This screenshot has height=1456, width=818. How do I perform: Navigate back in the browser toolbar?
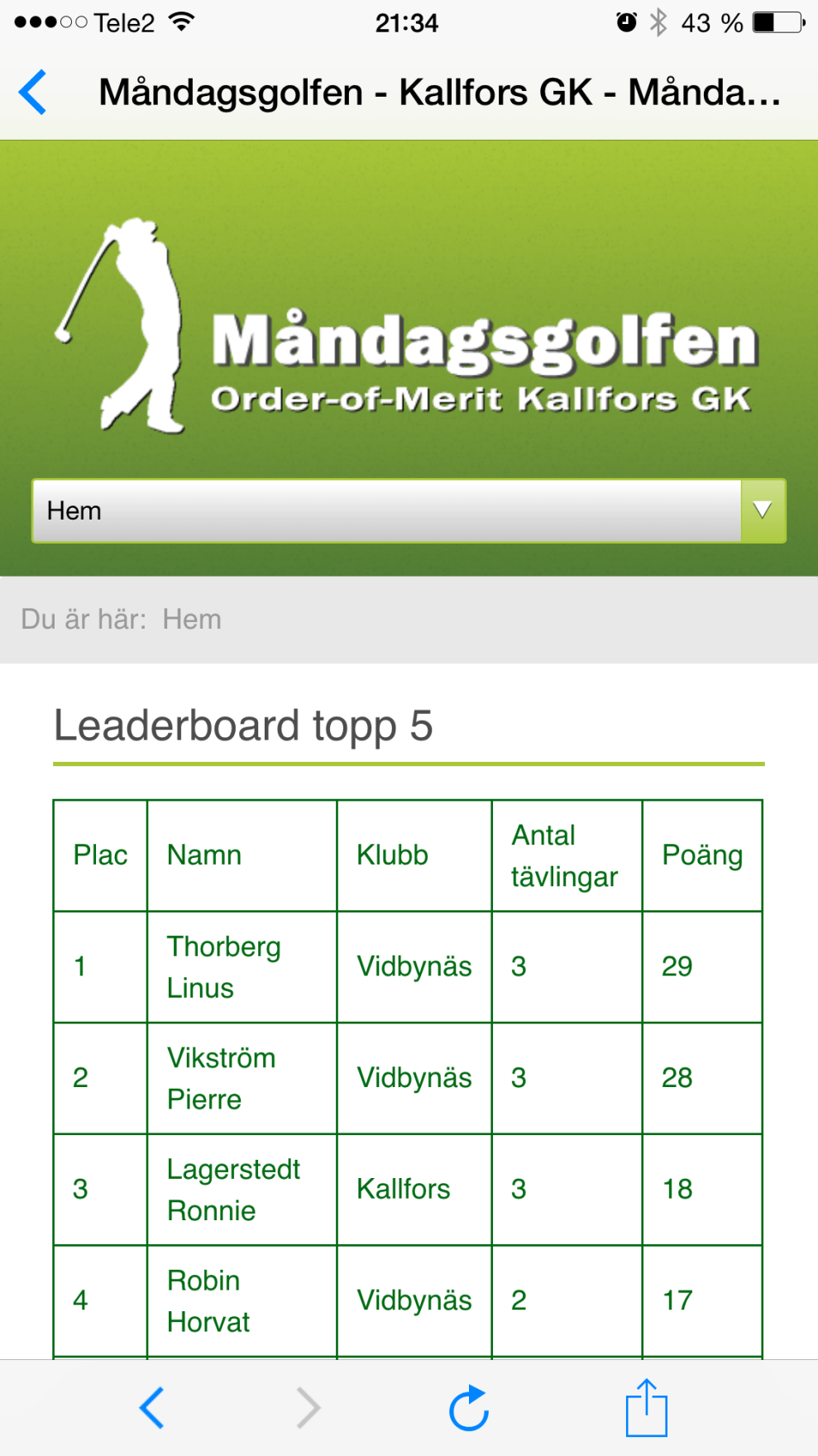[x=152, y=1407]
